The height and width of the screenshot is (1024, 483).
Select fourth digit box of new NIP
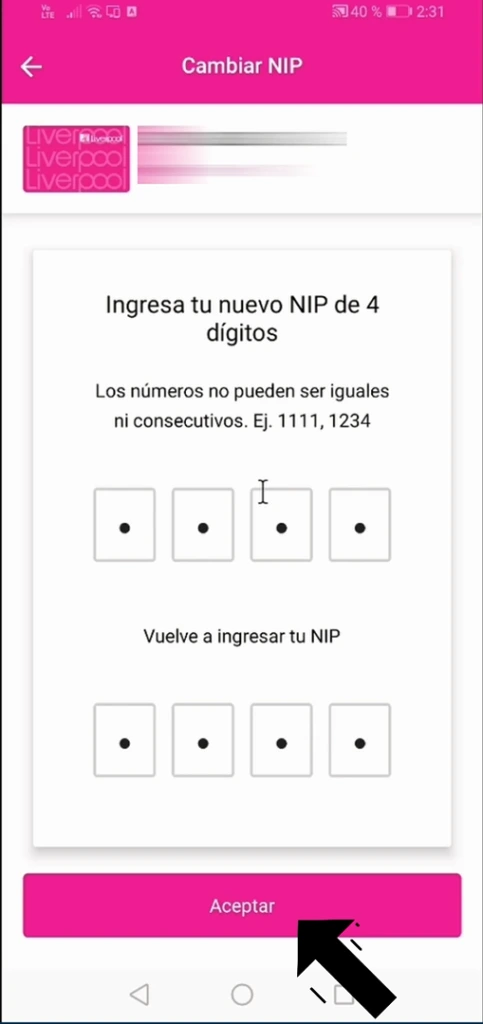click(x=360, y=524)
